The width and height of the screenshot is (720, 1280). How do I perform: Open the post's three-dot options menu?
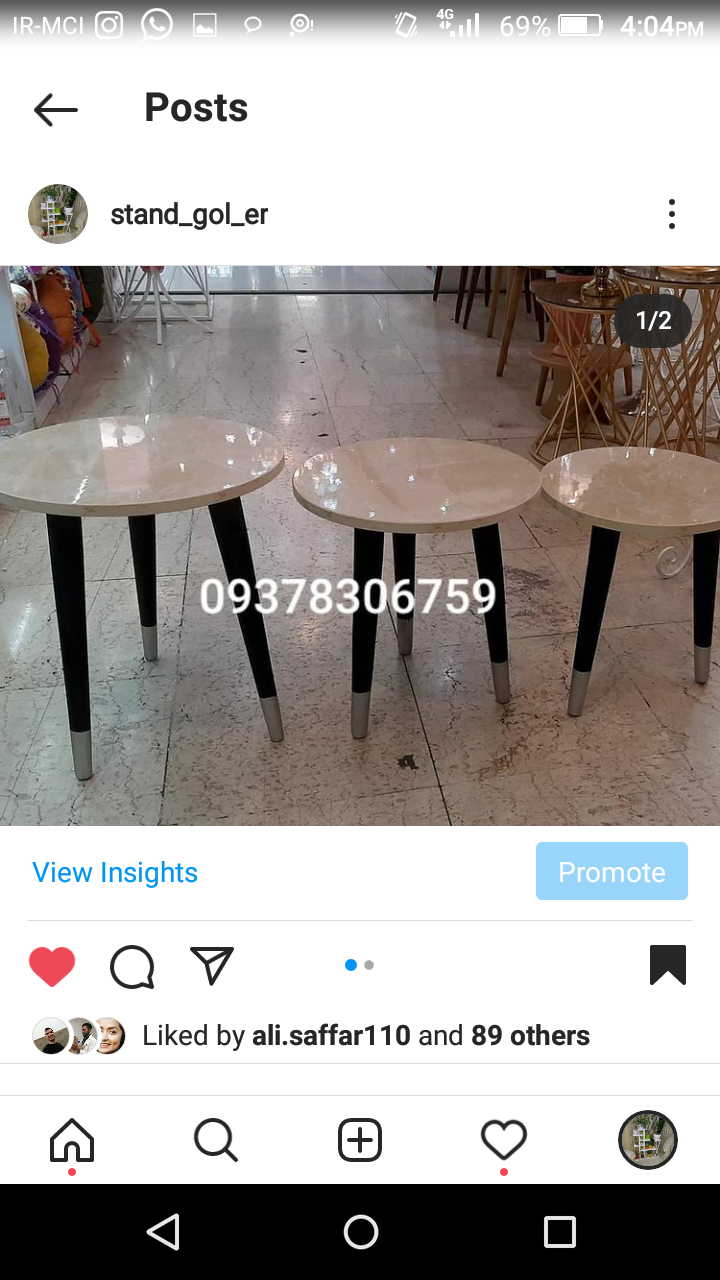click(671, 214)
